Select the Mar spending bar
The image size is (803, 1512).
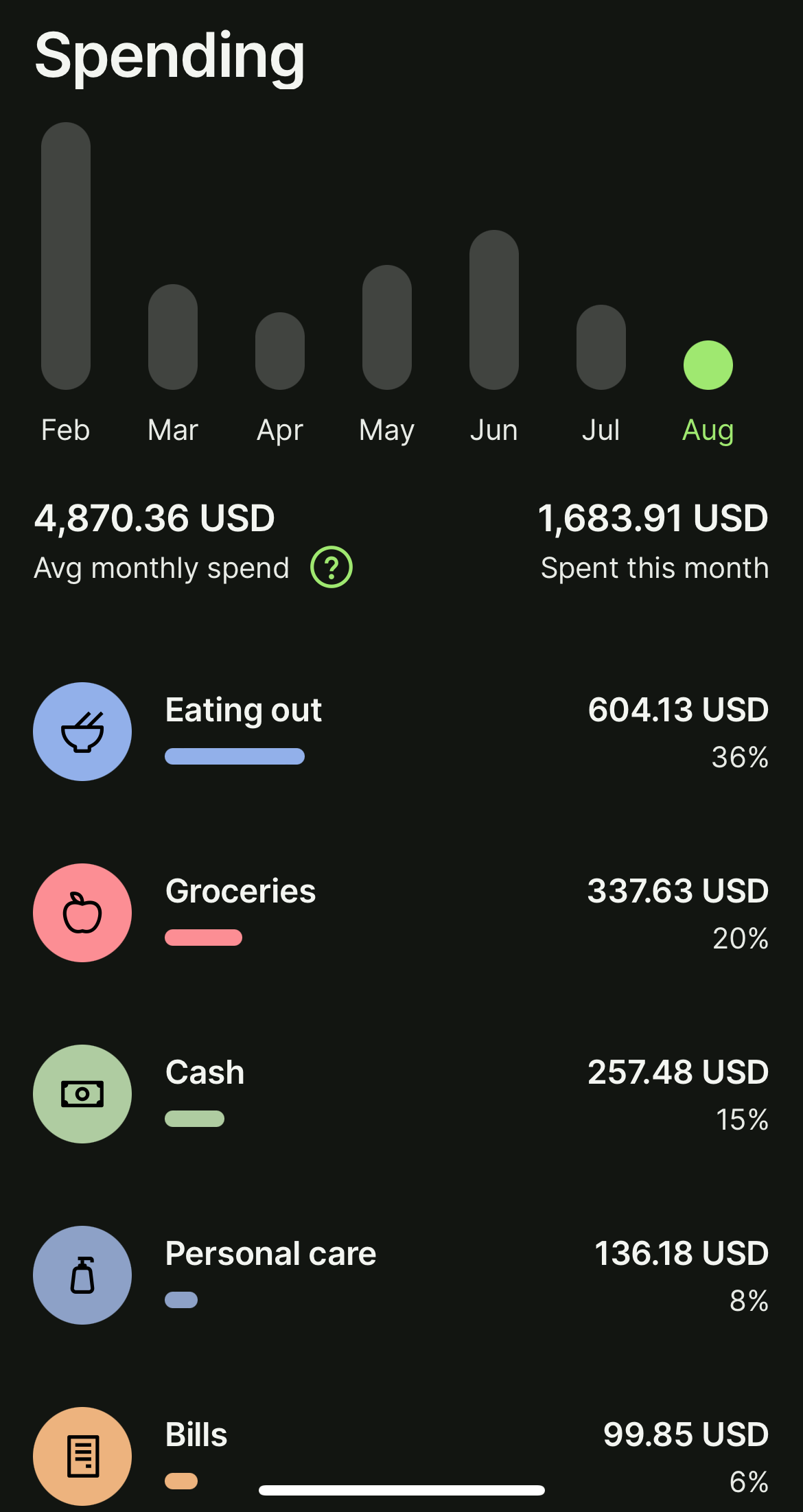(173, 337)
